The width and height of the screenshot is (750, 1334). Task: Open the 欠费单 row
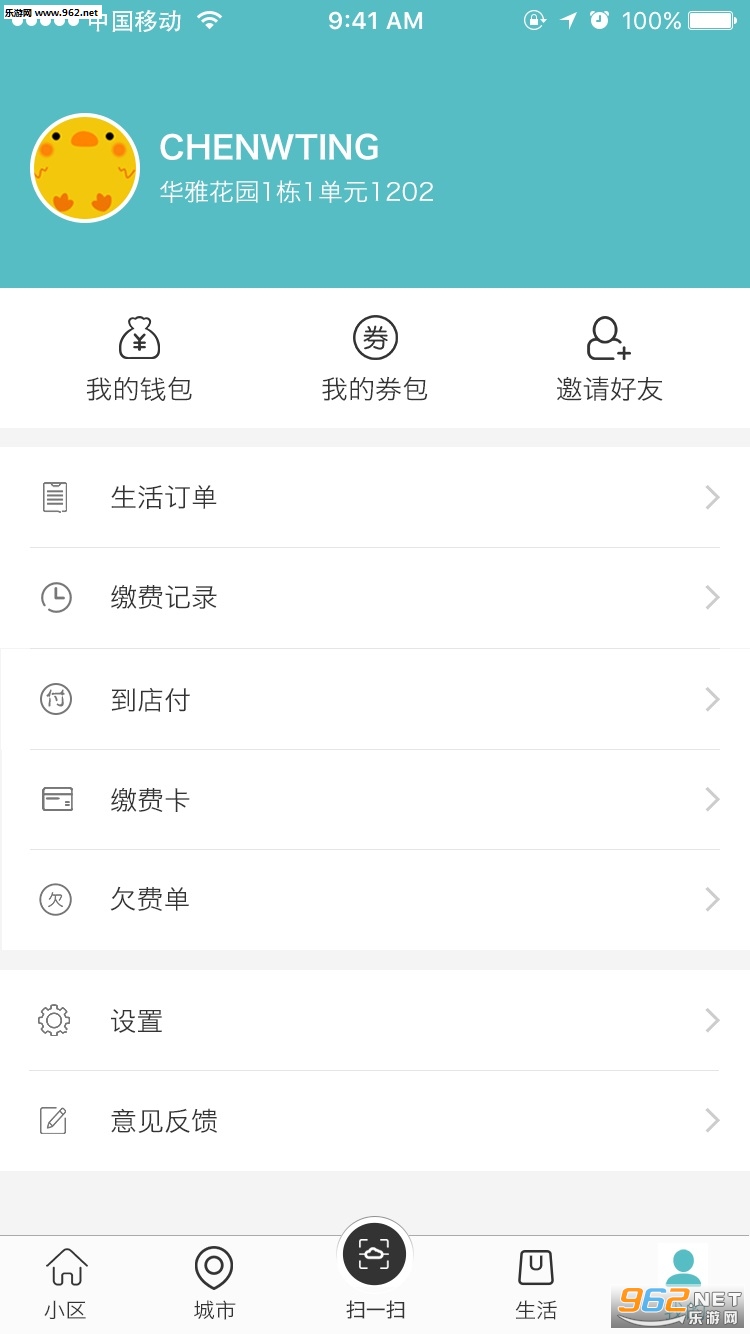click(x=375, y=899)
